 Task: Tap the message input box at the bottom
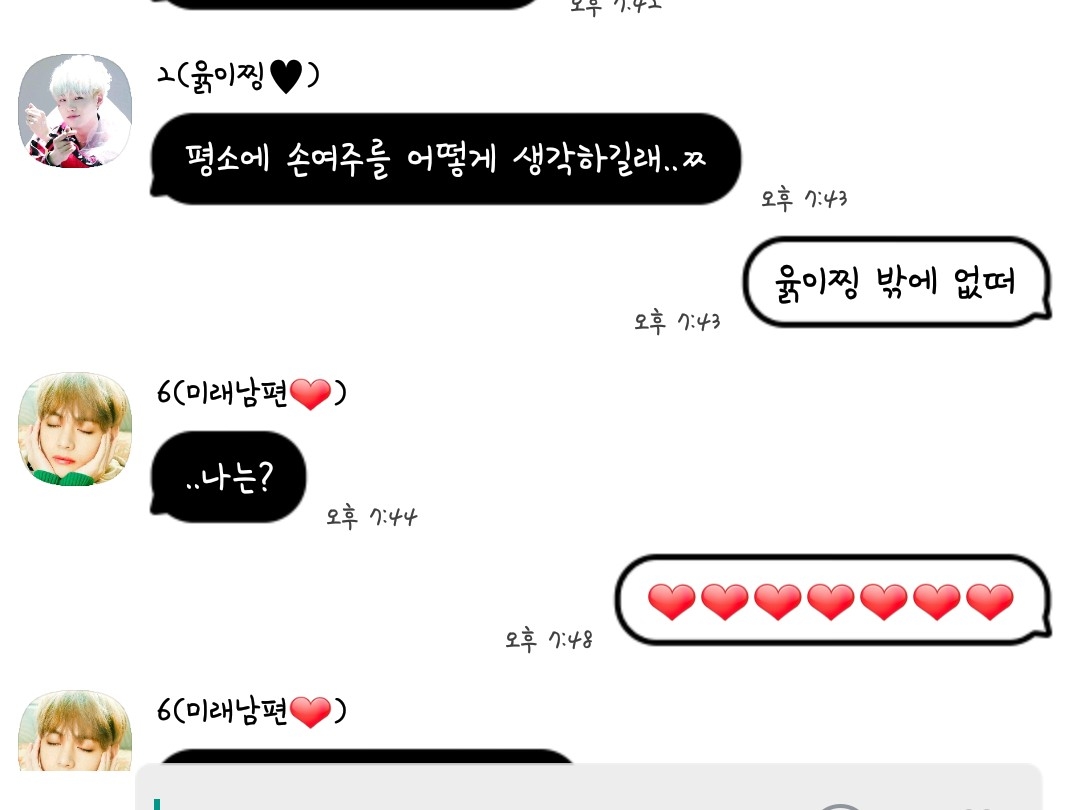tap(480, 794)
